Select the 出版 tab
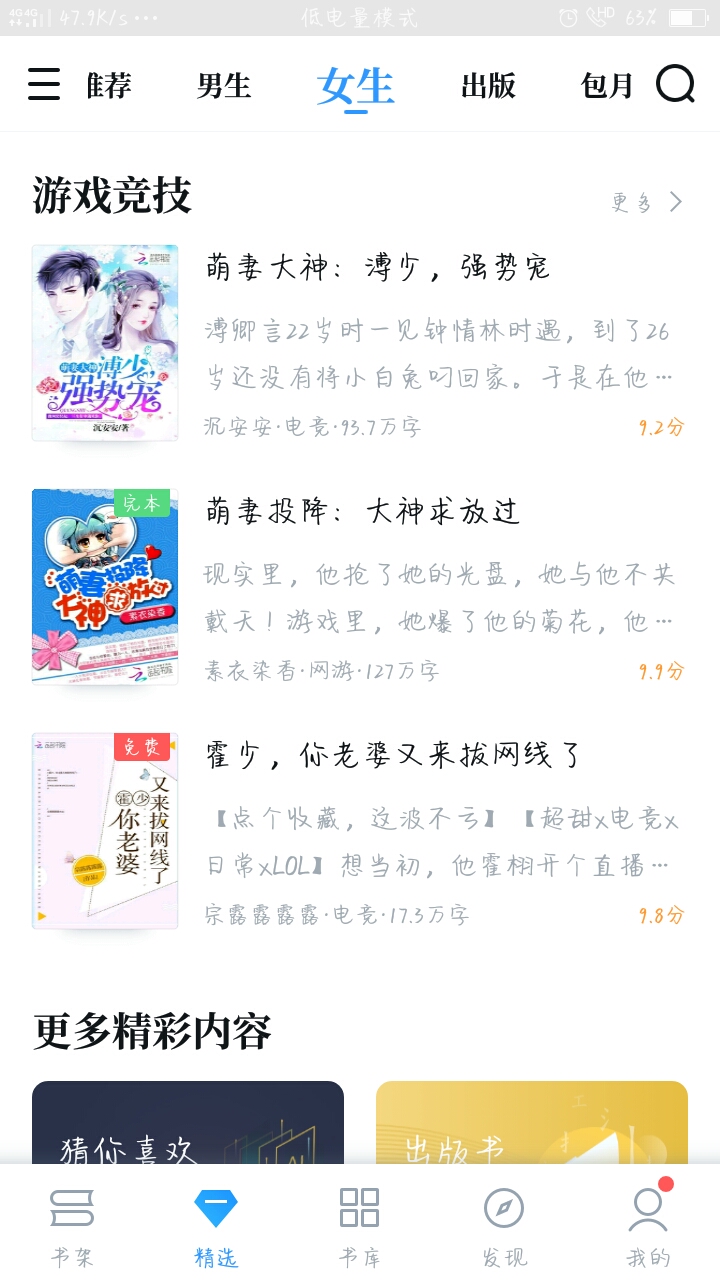The width and height of the screenshot is (720, 1280). point(488,86)
